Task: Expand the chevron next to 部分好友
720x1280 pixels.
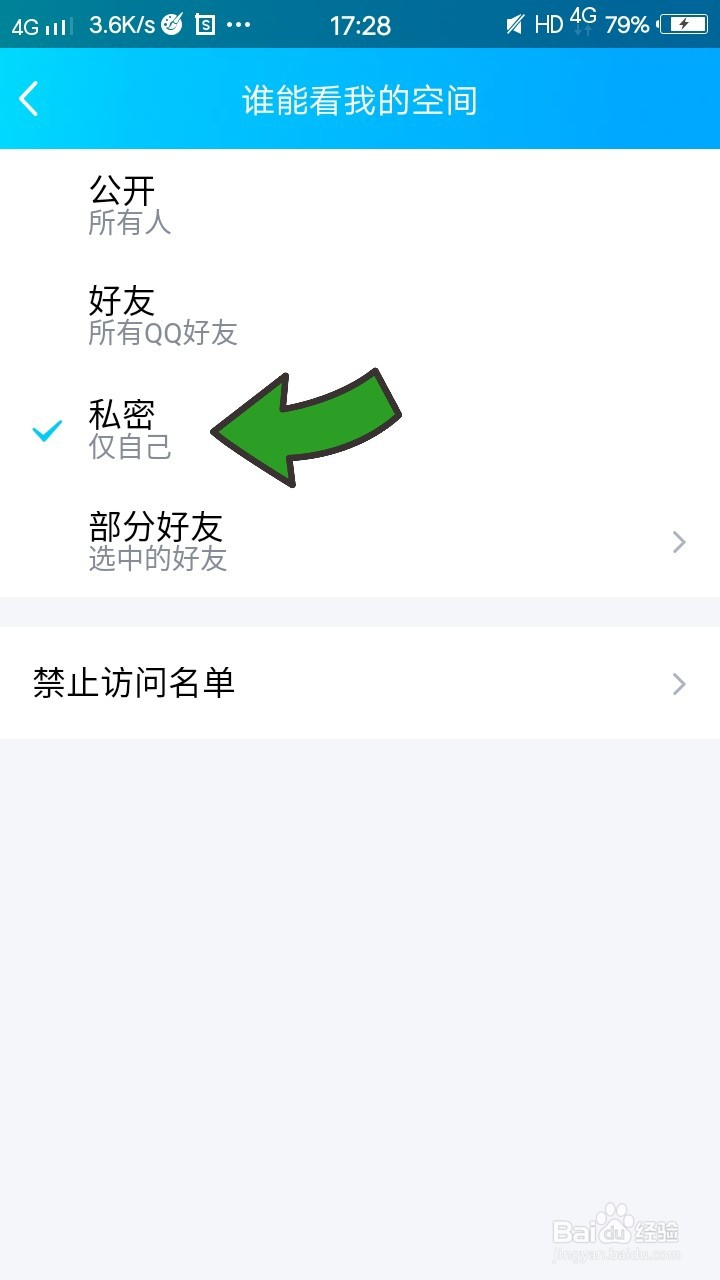Action: 678,543
